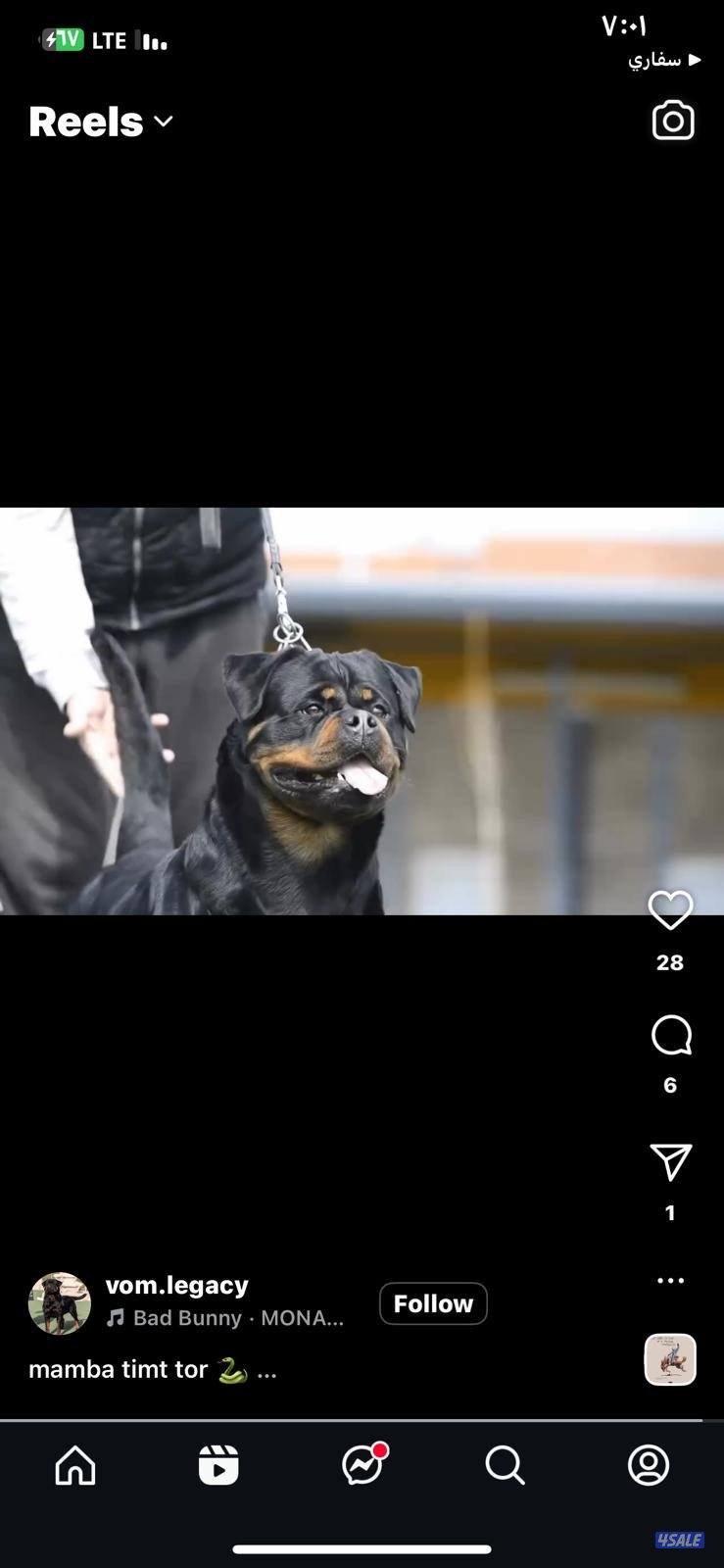The height and width of the screenshot is (1568, 724).
Task: Like this reel
Action: tap(670, 910)
